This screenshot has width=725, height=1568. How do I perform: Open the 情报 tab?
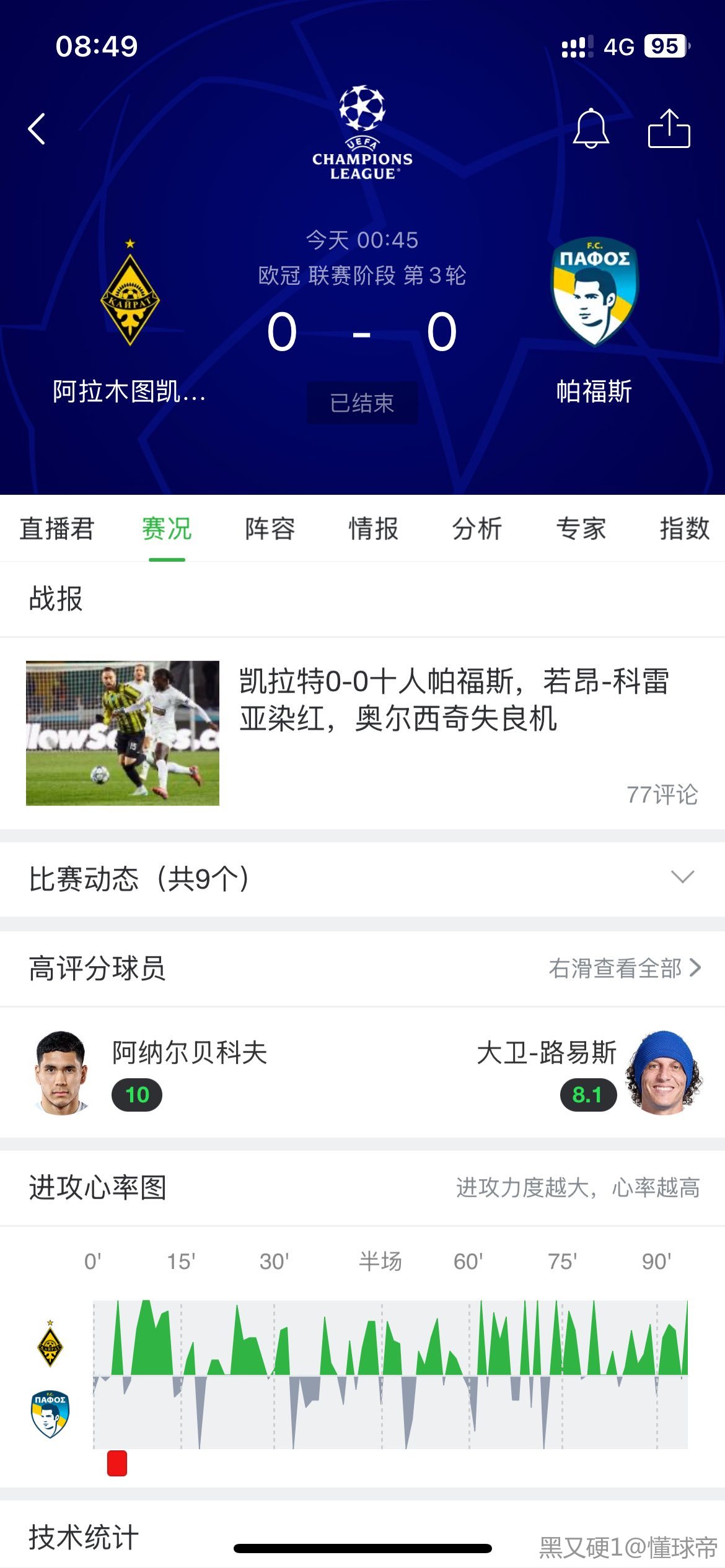(374, 529)
